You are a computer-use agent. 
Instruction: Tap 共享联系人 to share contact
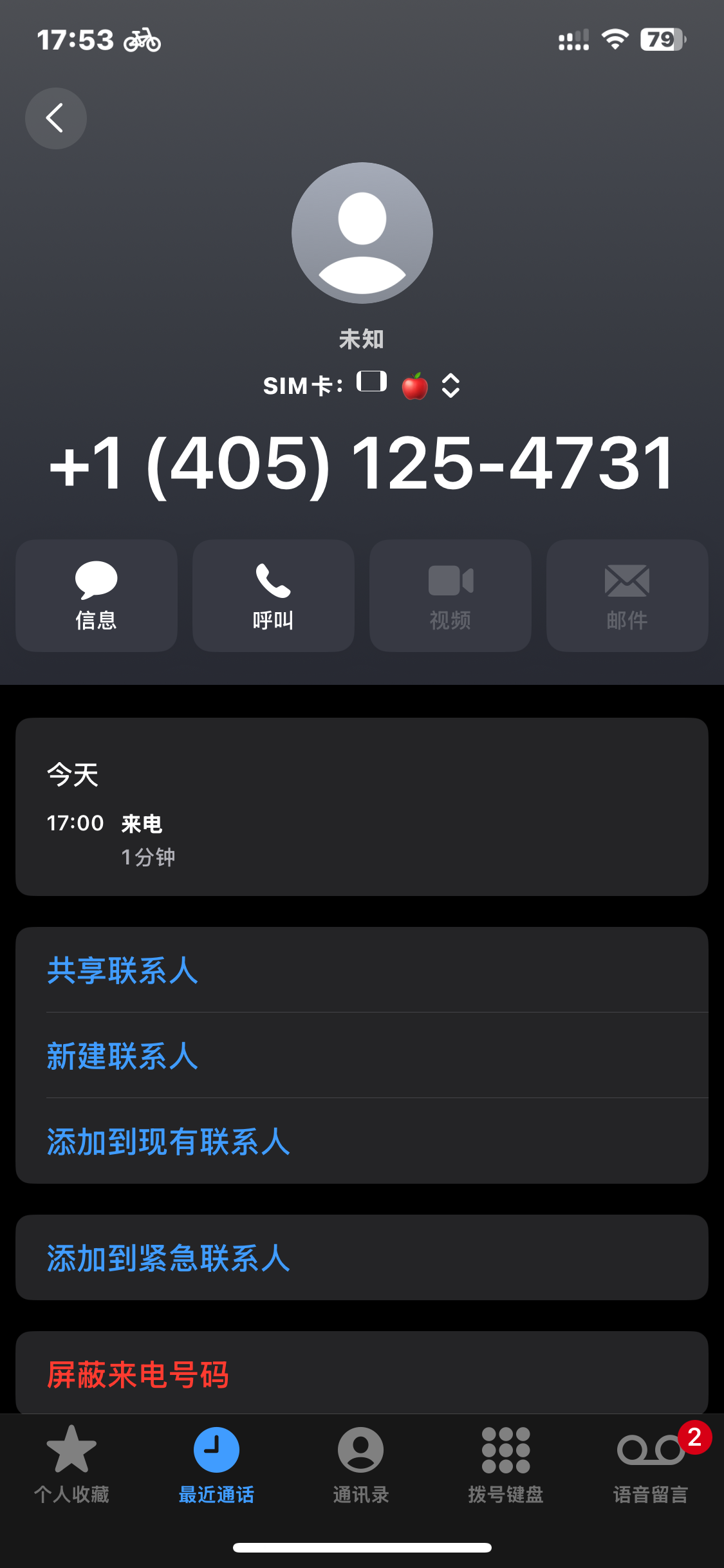pos(122,970)
